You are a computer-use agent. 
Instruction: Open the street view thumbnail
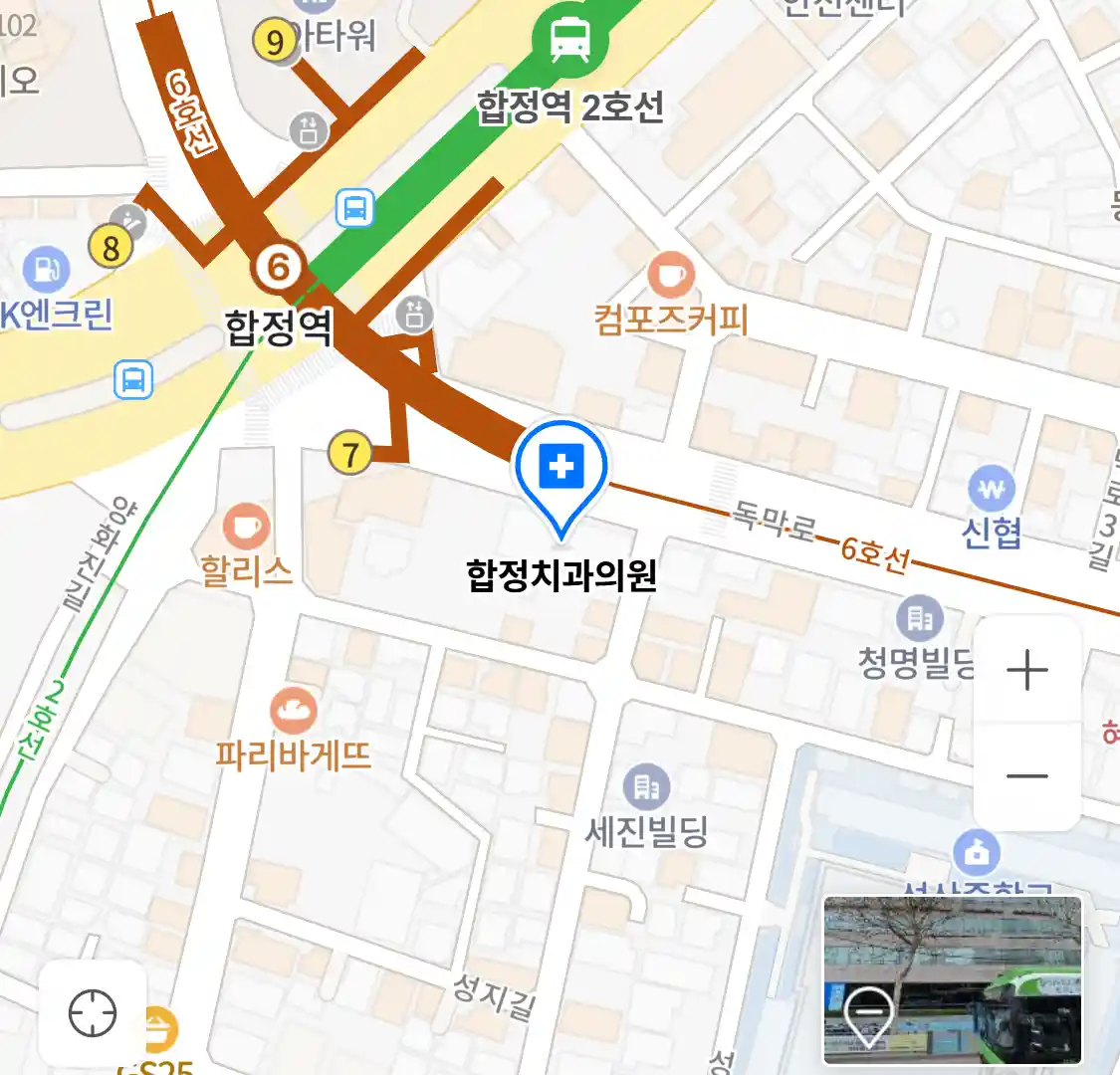[952, 980]
